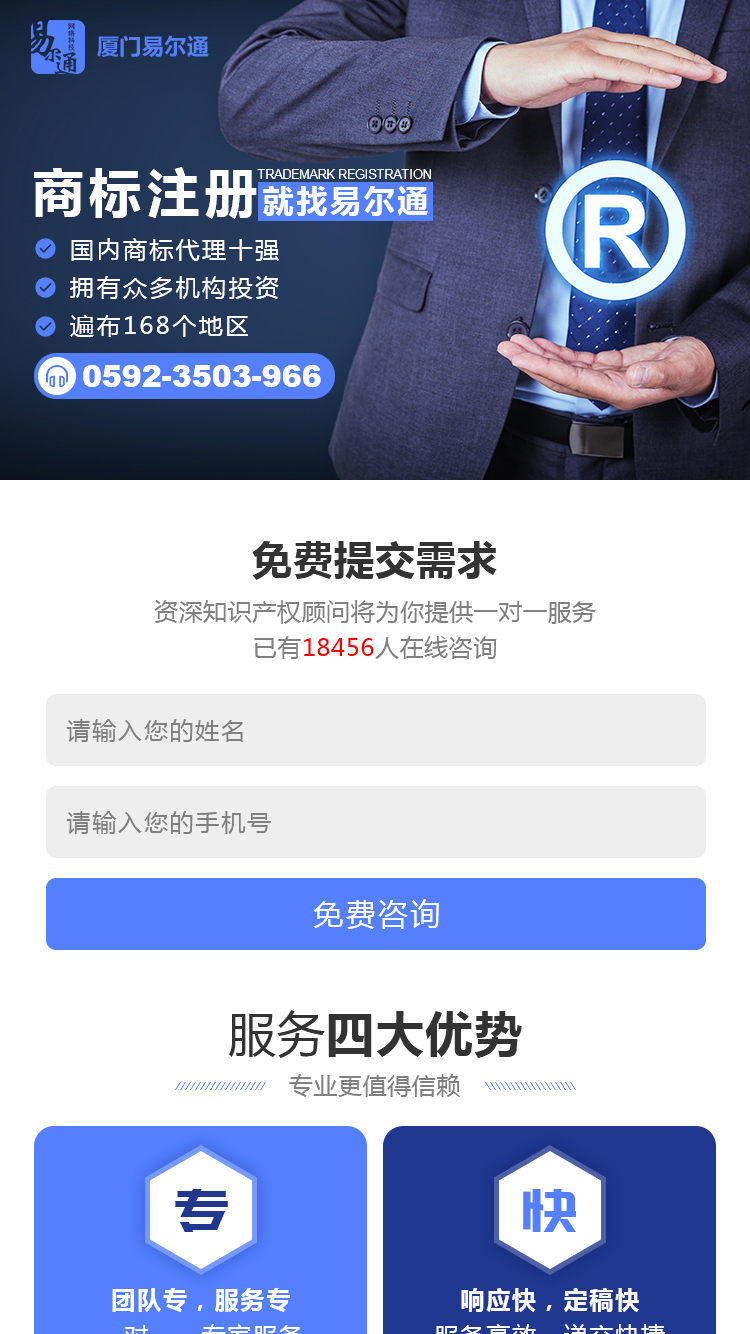The height and width of the screenshot is (1334, 750).
Task: Click the 就找易尔通 highlighted label
Action: pos(345,203)
